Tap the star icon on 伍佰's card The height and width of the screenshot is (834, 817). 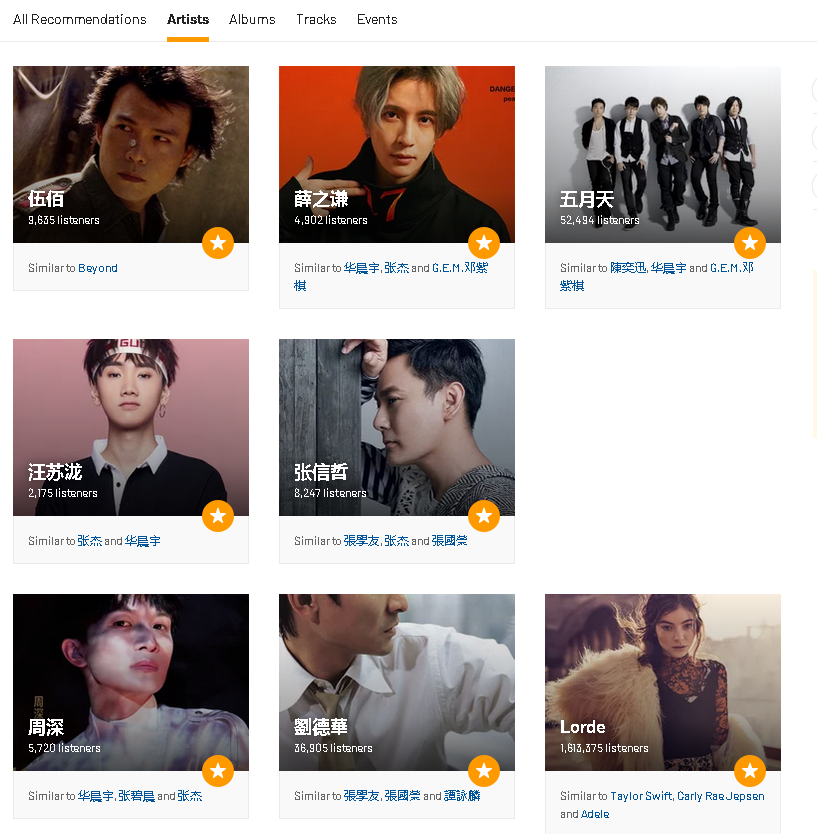point(218,243)
